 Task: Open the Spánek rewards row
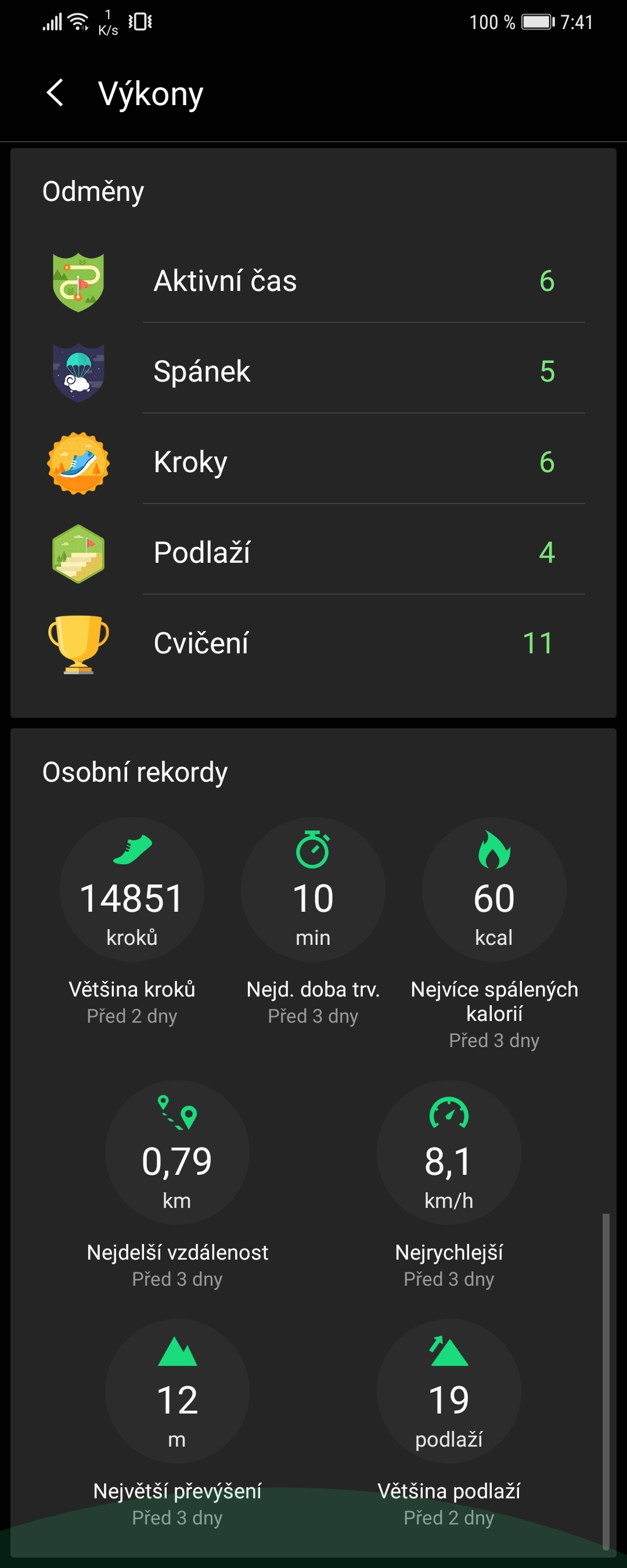tap(313, 371)
